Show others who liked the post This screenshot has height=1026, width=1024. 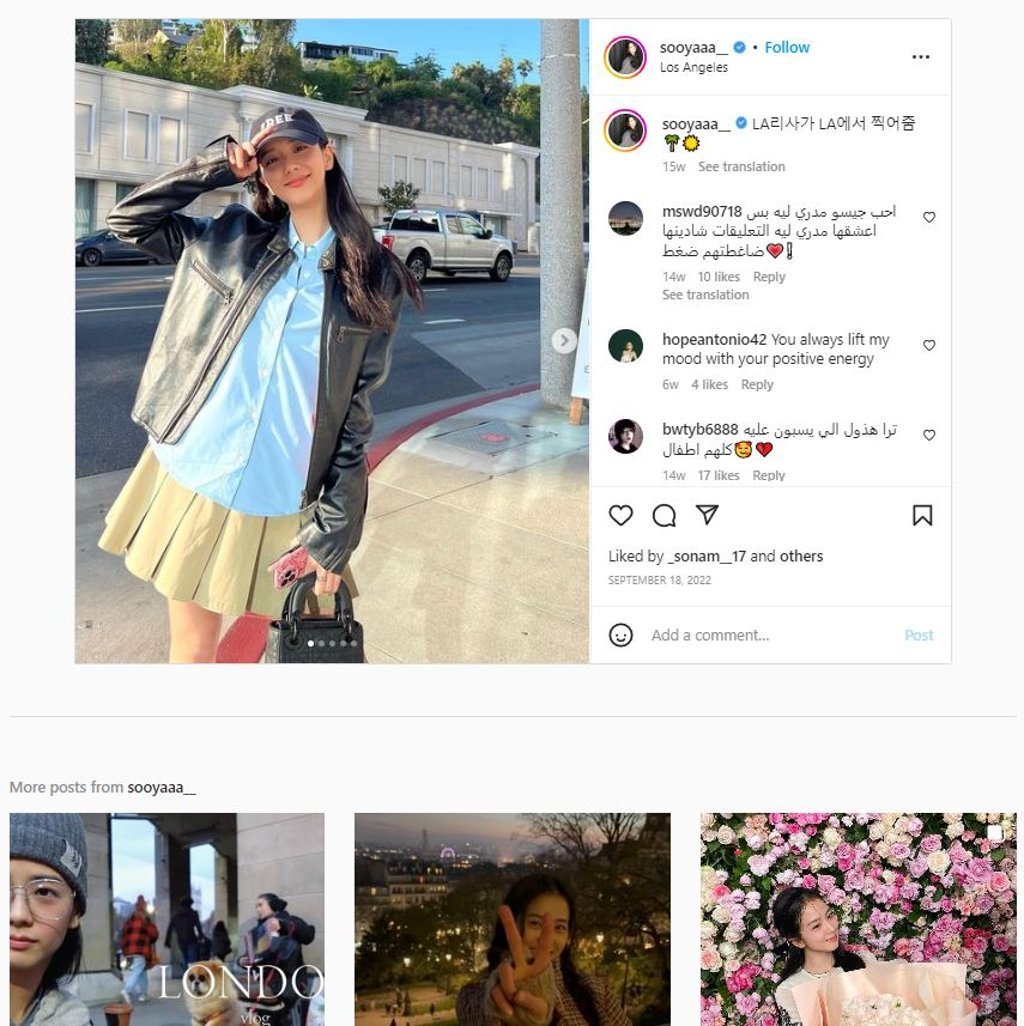coord(801,556)
